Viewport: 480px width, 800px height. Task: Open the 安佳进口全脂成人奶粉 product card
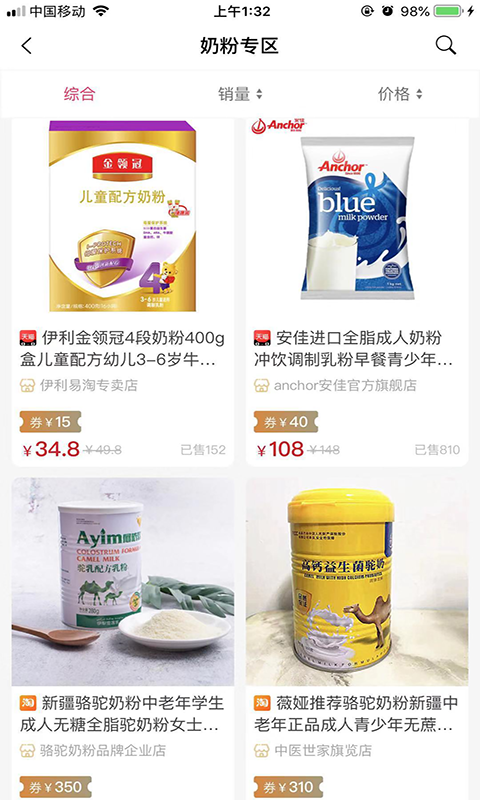[x=357, y=292]
